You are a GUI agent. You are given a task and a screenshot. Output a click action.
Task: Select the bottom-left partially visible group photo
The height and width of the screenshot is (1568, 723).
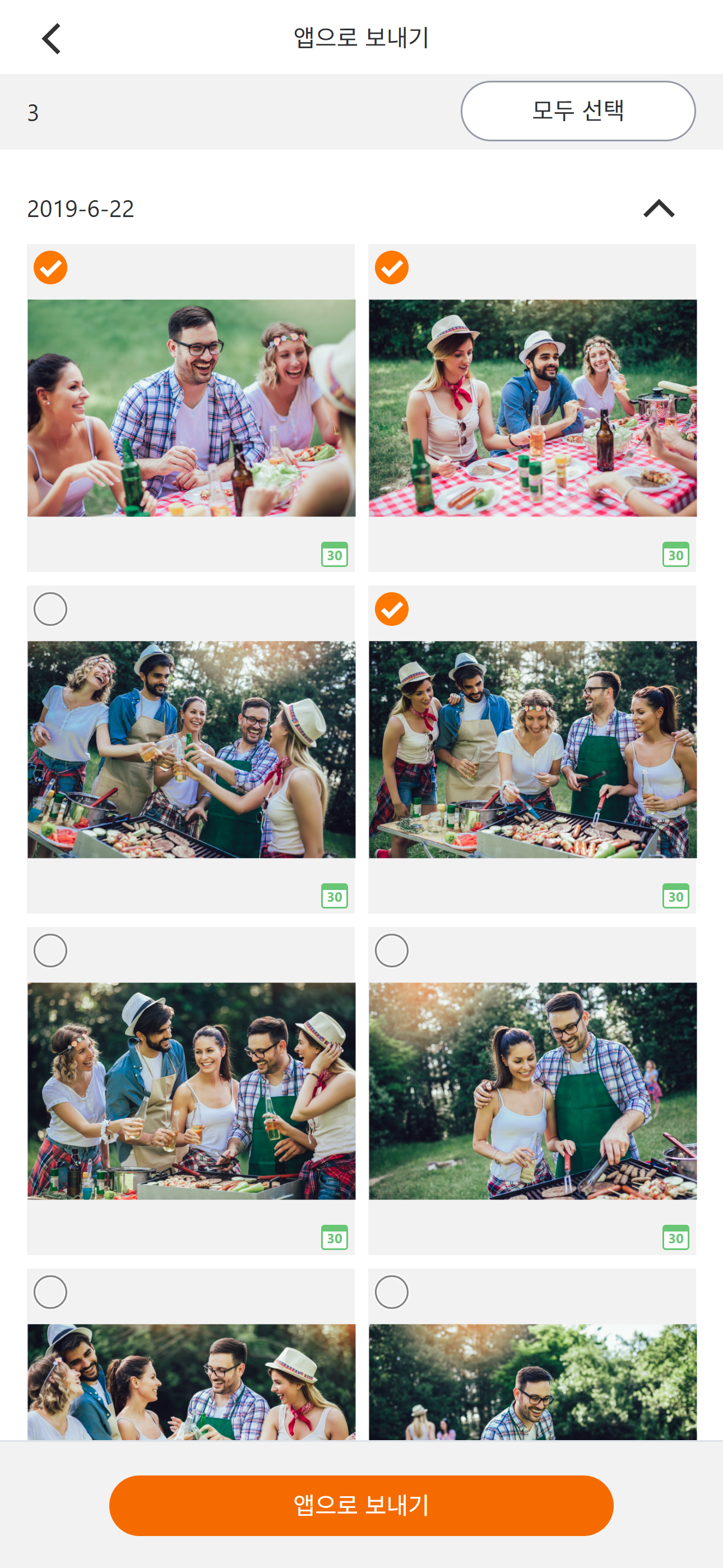tap(50, 1292)
